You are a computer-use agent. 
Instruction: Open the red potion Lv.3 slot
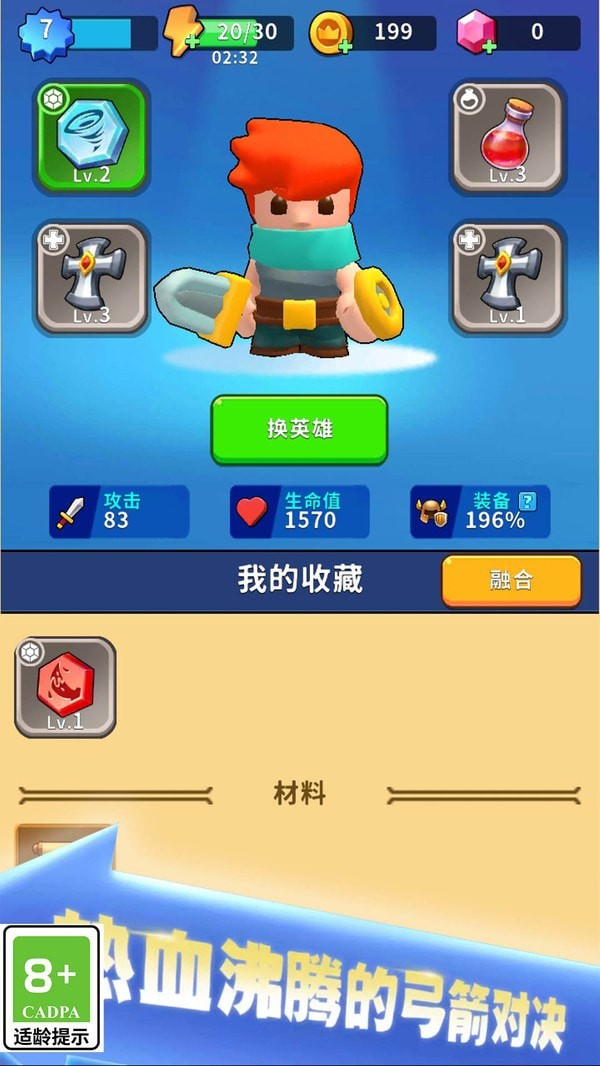click(x=507, y=137)
